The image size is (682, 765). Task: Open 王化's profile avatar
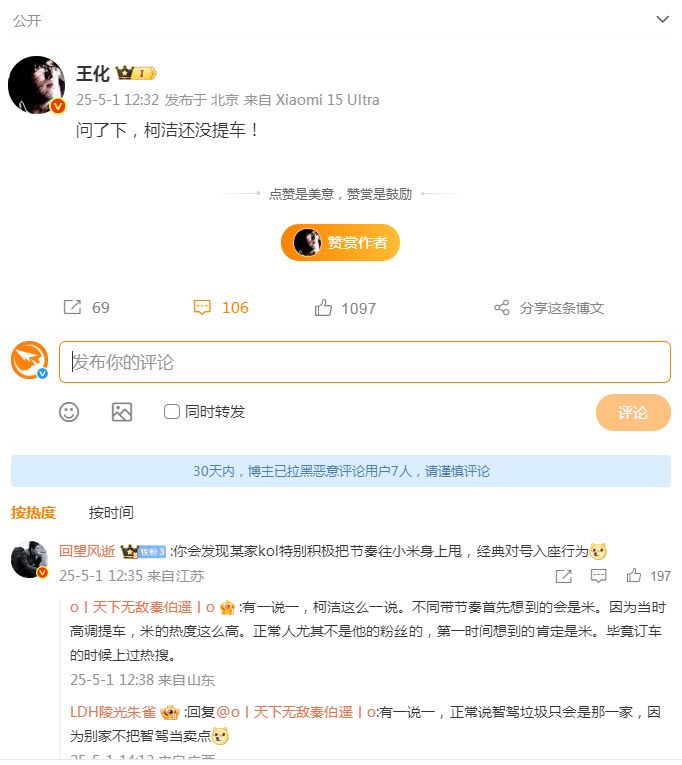pyautogui.click(x=37, y=85)
